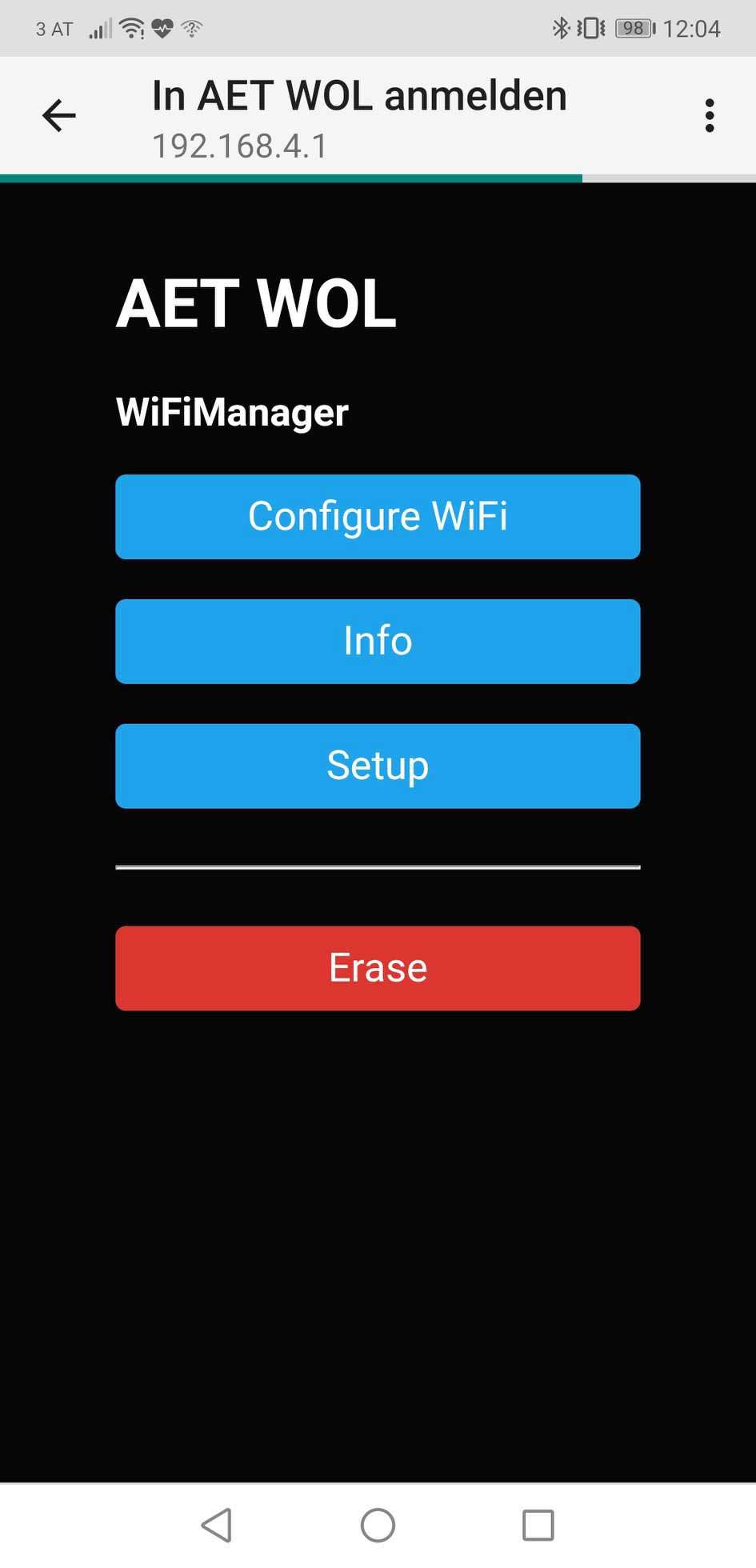
Task: Open Configure WiFi
Action: click(x=378, y=517)
